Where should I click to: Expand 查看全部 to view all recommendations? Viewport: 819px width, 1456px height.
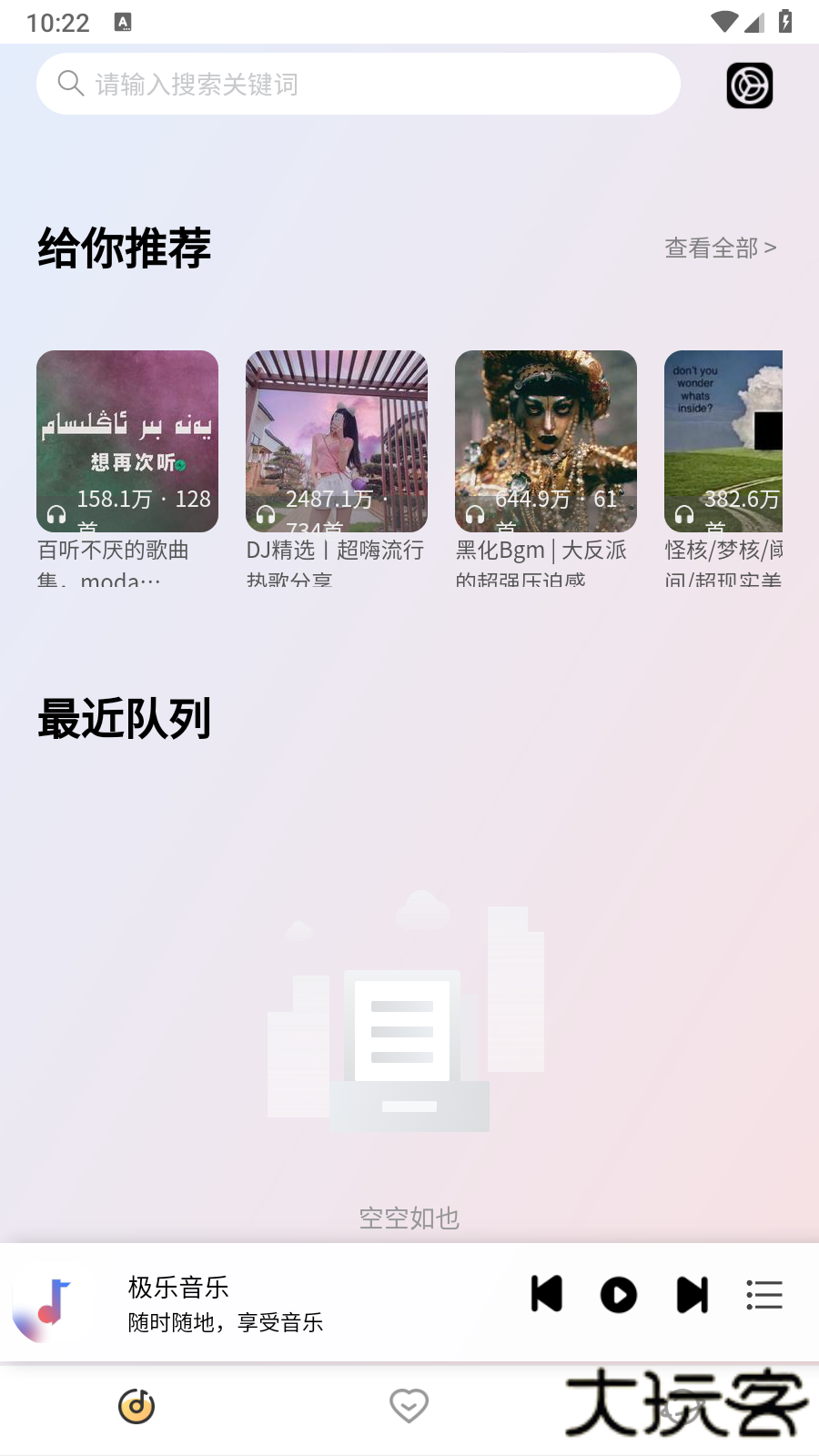coord(720,247)
